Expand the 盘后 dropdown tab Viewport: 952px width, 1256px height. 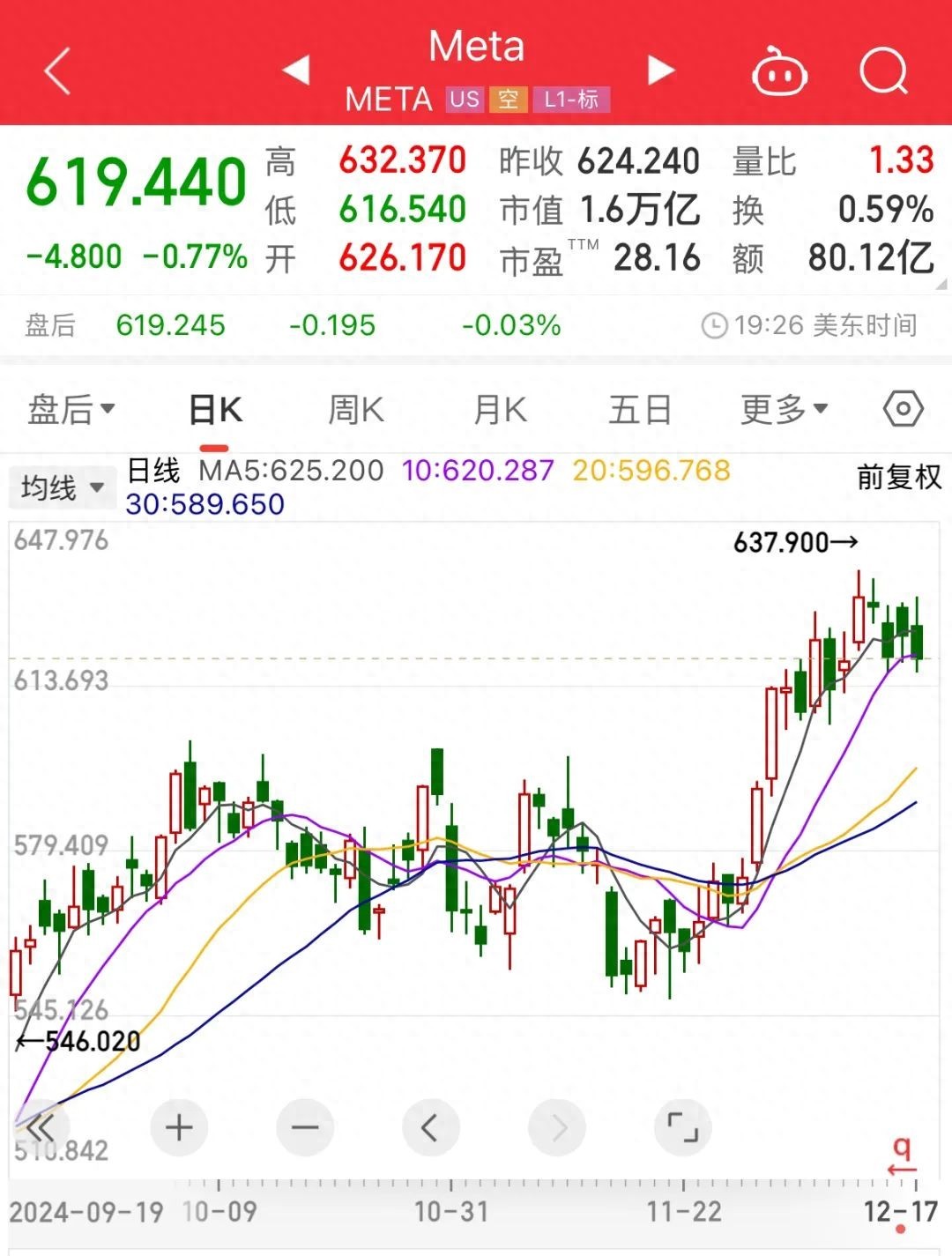pyautogui.click(x=71, y=410)
